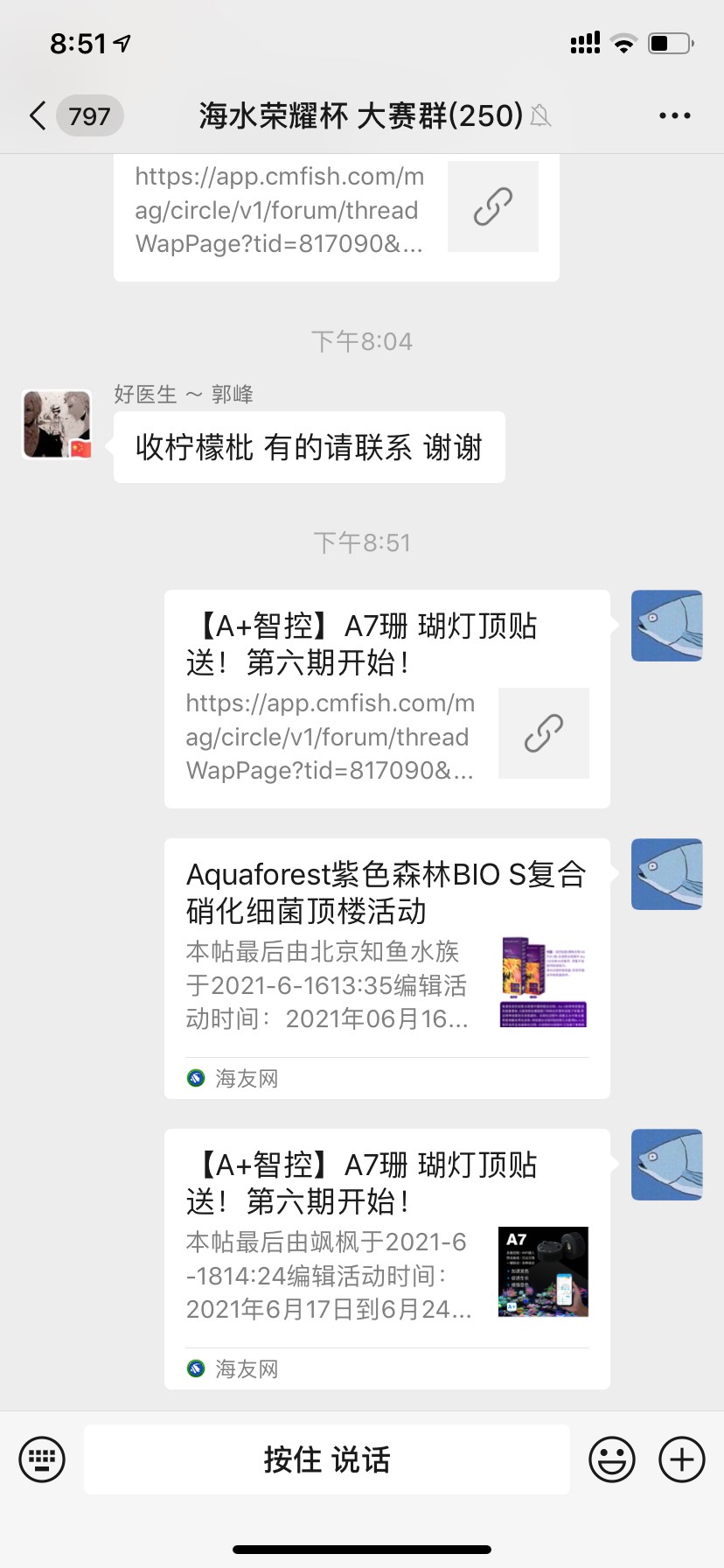Screen dimensions: 724x1568
Task: Switch to keyboard text input
Action: pos(42,1459)
